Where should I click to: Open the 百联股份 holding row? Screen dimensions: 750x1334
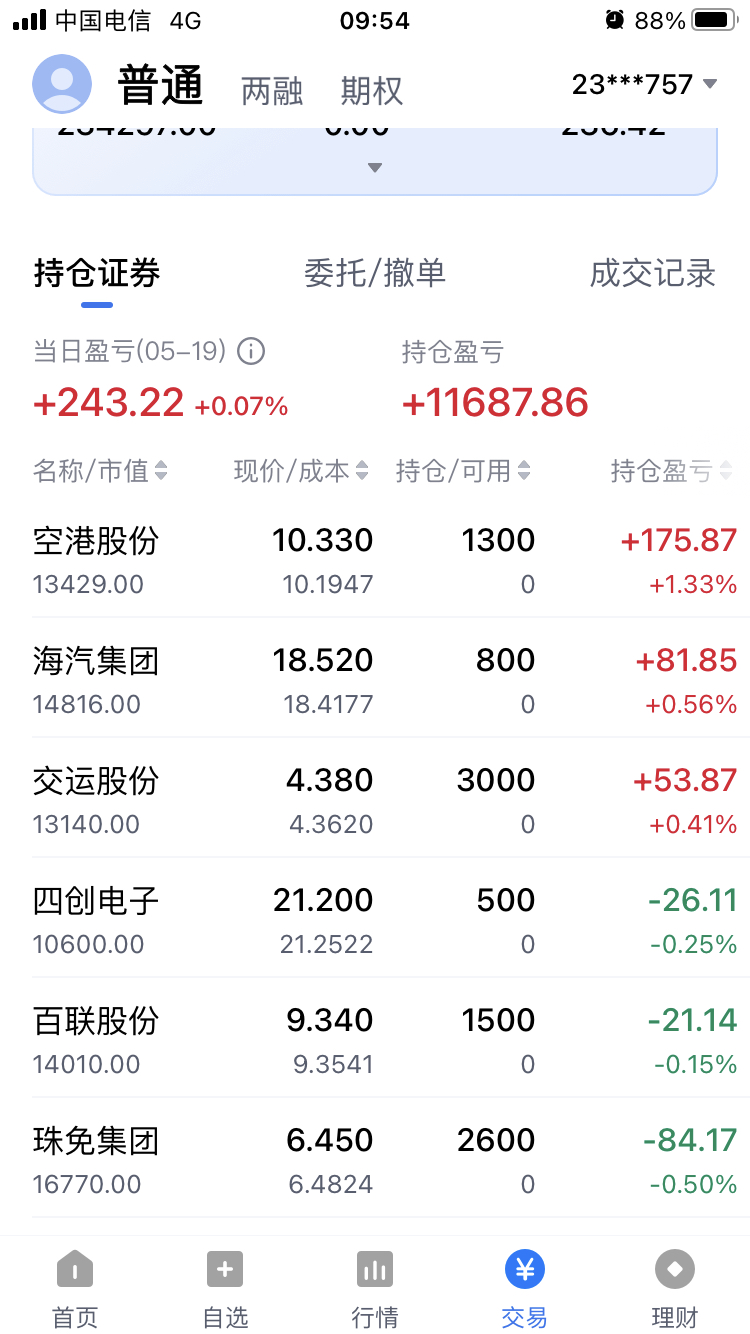[375, 1038]
